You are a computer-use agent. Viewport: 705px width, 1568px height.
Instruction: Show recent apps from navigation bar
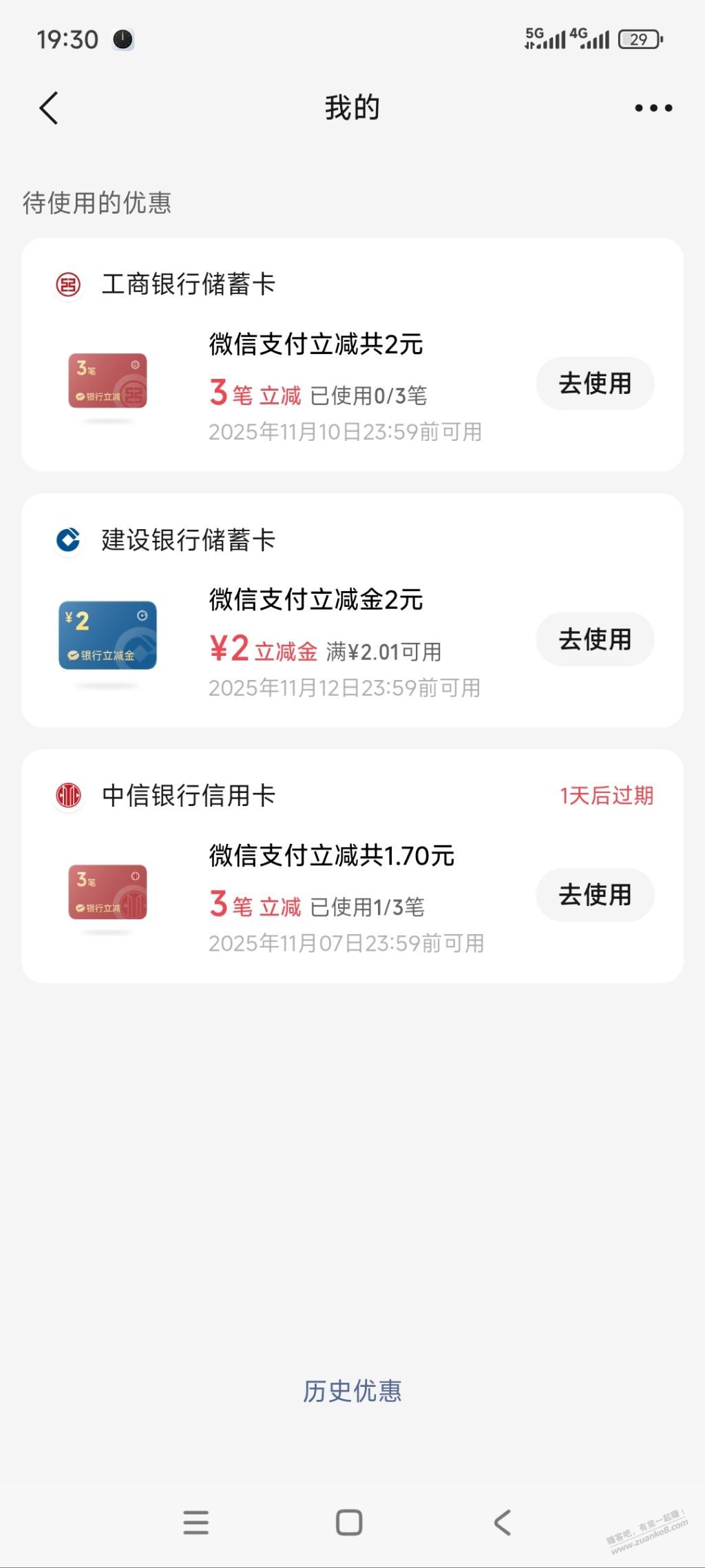click(x=196, y=1522)
